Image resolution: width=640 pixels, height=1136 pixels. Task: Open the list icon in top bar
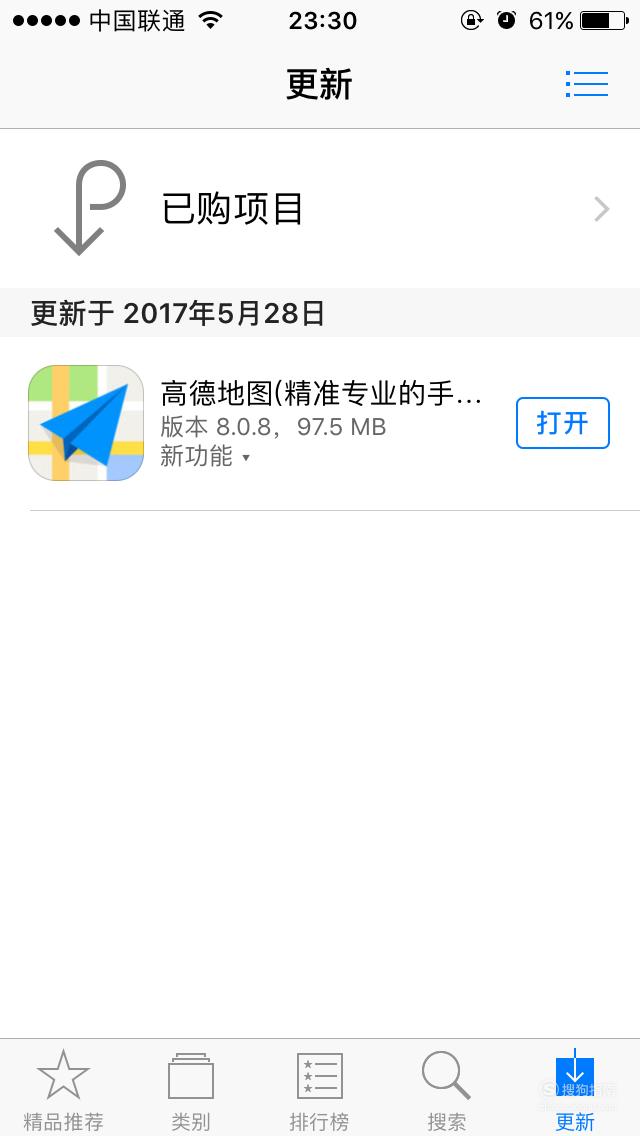click(586, 84)
